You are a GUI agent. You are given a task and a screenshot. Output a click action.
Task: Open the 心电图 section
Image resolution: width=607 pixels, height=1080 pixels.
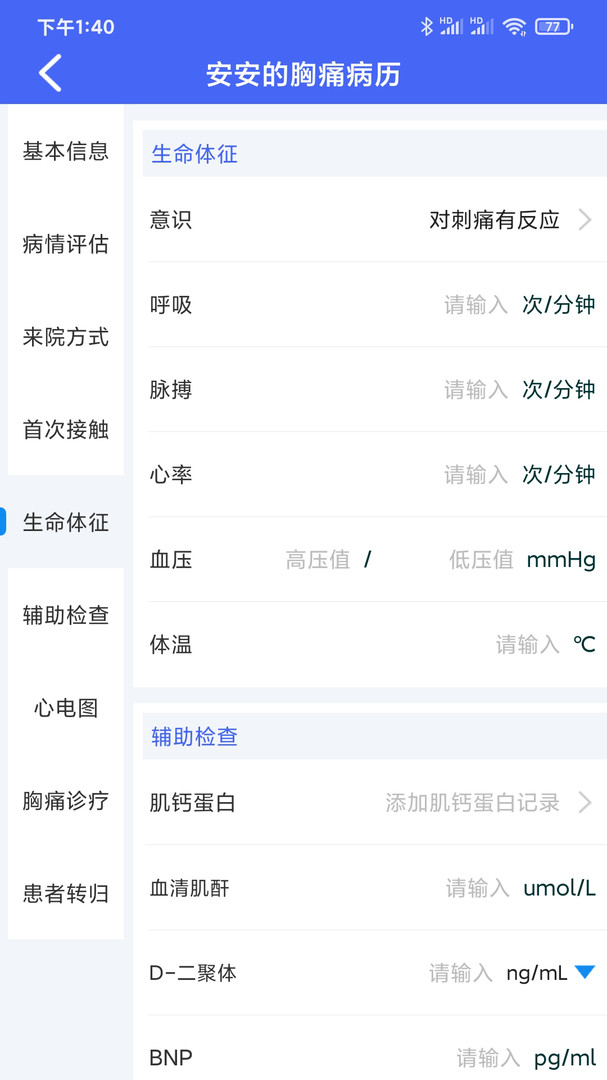click(x=65, y=707)
